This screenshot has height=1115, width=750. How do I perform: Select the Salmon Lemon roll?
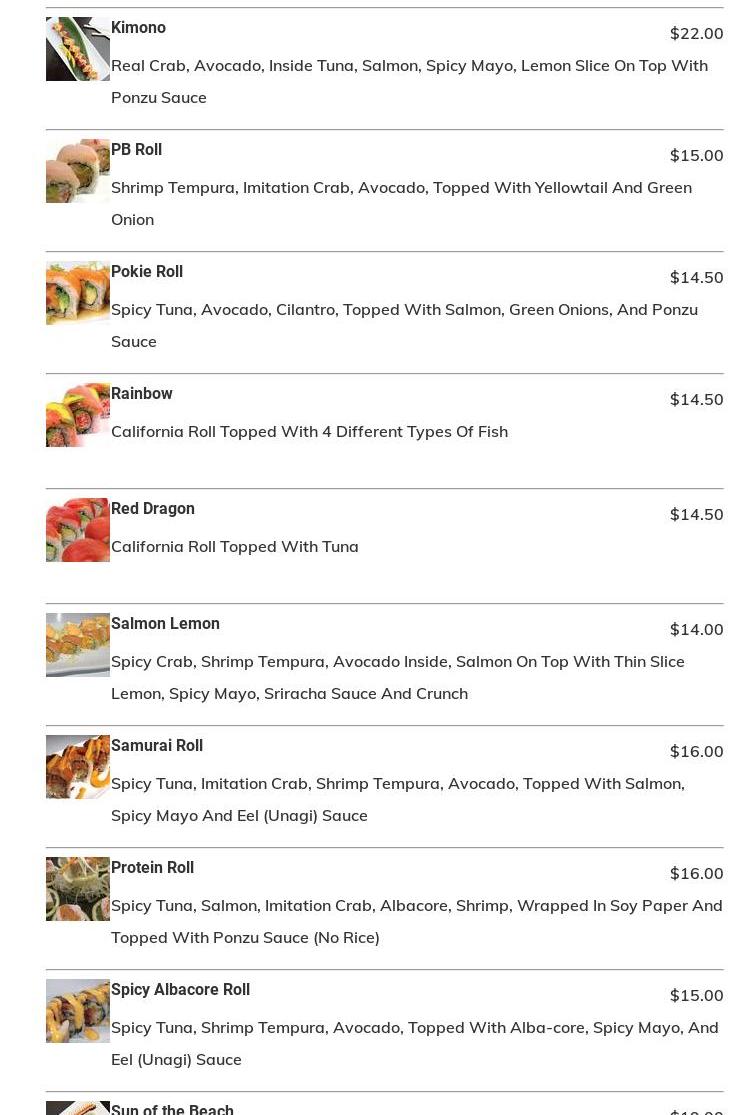(x=165, y=624)
